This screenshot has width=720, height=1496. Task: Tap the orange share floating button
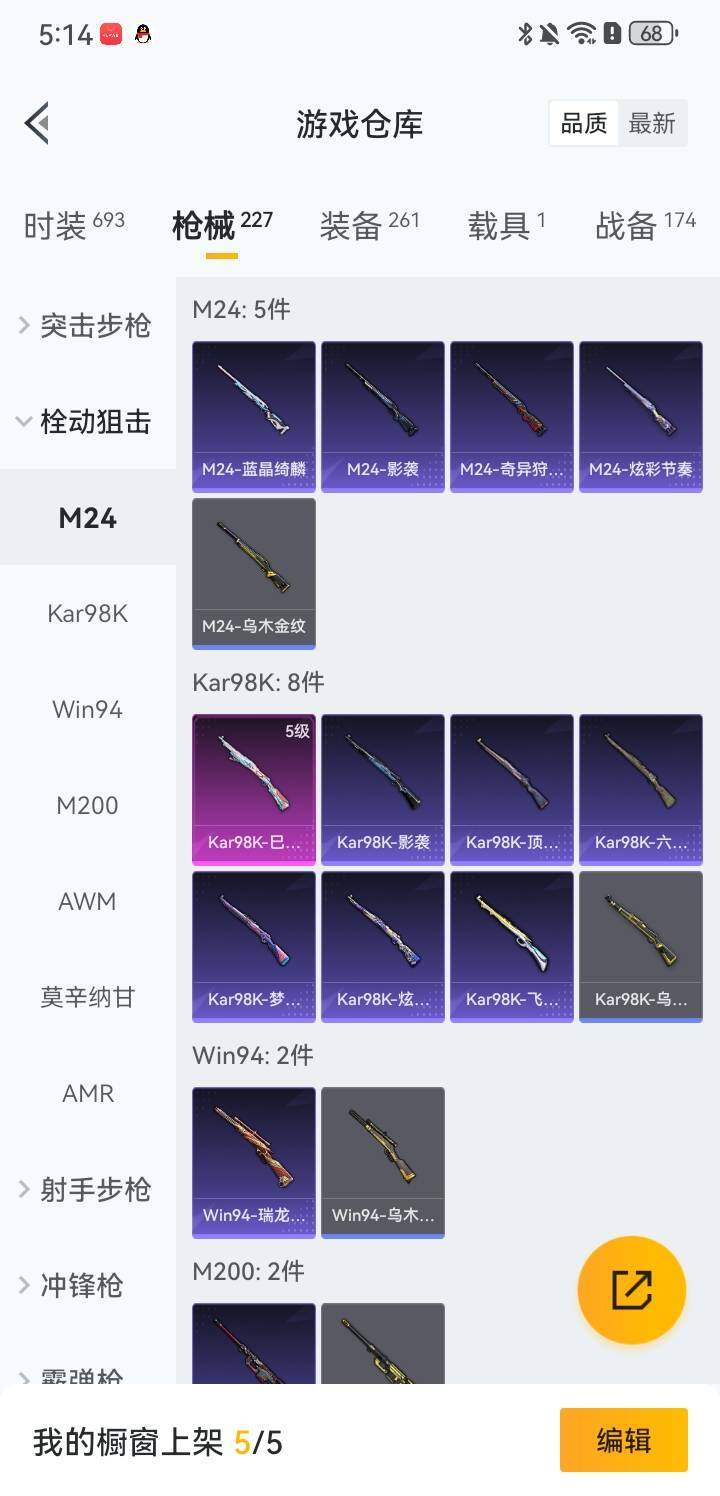click(632, 1290)
